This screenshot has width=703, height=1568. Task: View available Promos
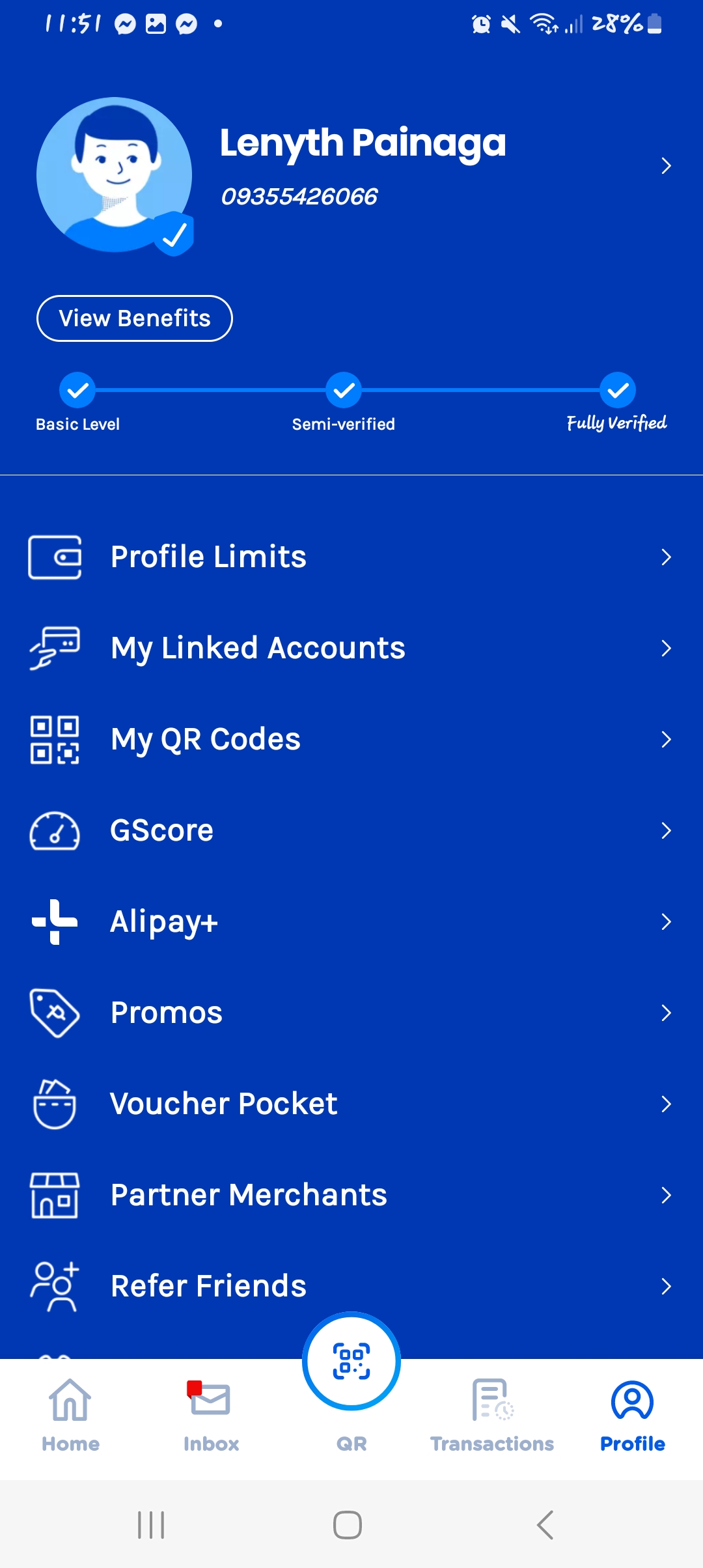coord(351,1013)
